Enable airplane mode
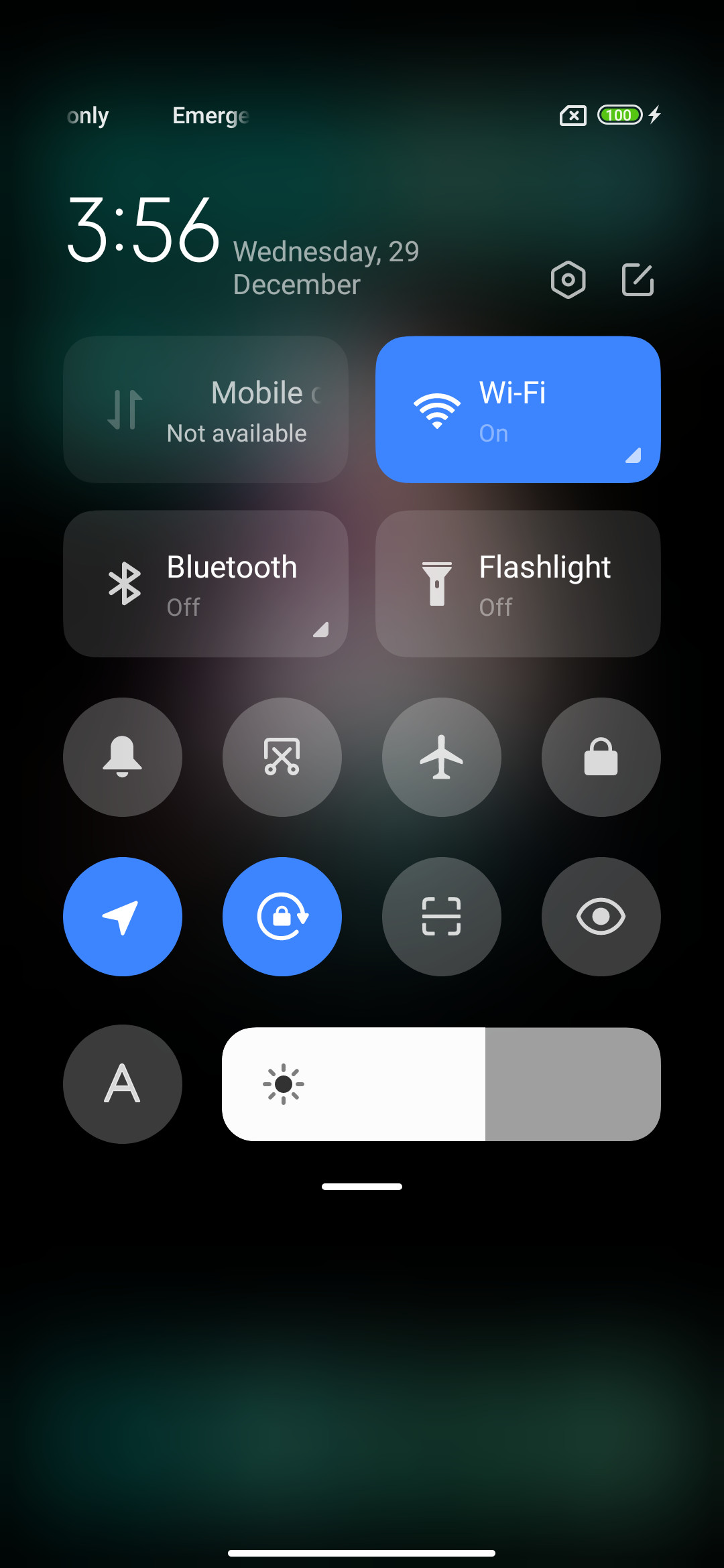The width and height of the screenshot is (724, 1568). tap(442, 757)
